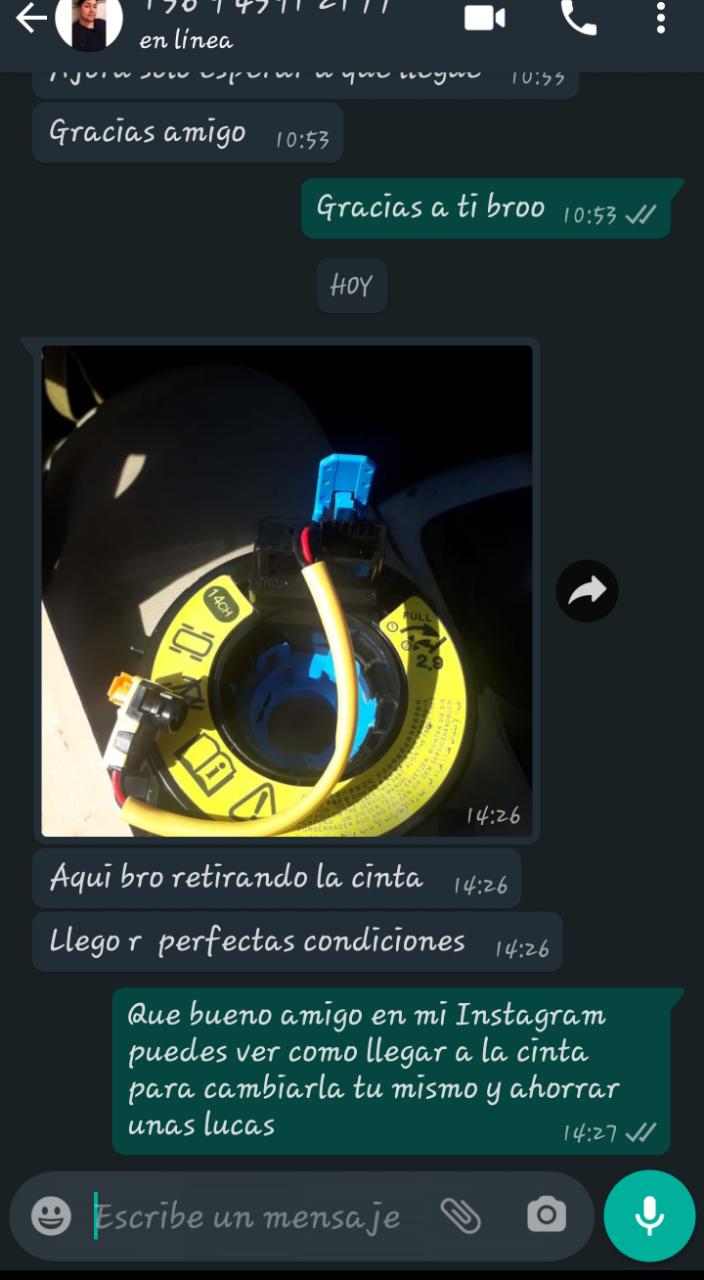The width and height of the screenshot is (704, 1280).
Task: Start a video call
Action: [485, 18]
